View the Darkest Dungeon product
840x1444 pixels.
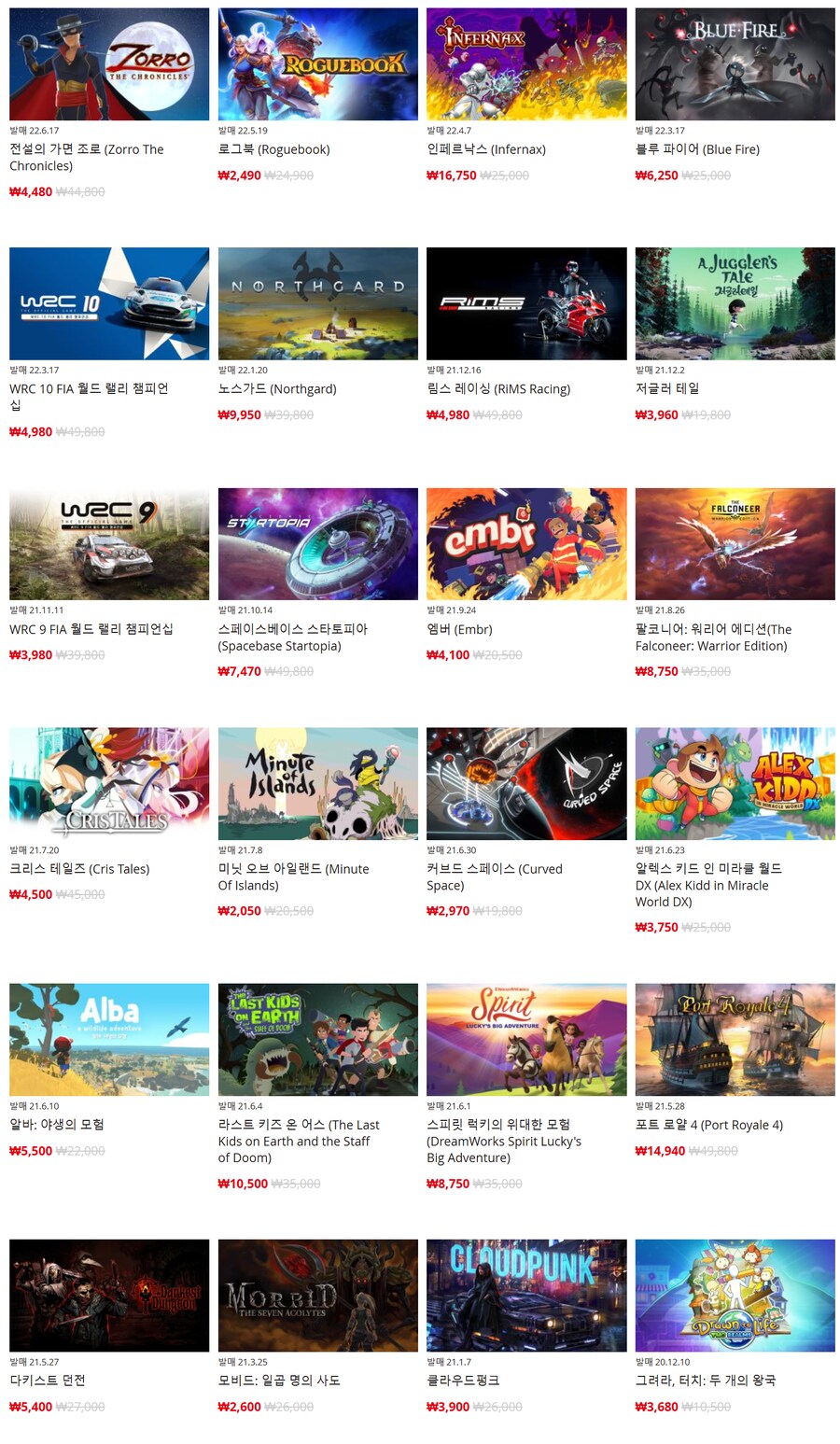pos(109,1295)
